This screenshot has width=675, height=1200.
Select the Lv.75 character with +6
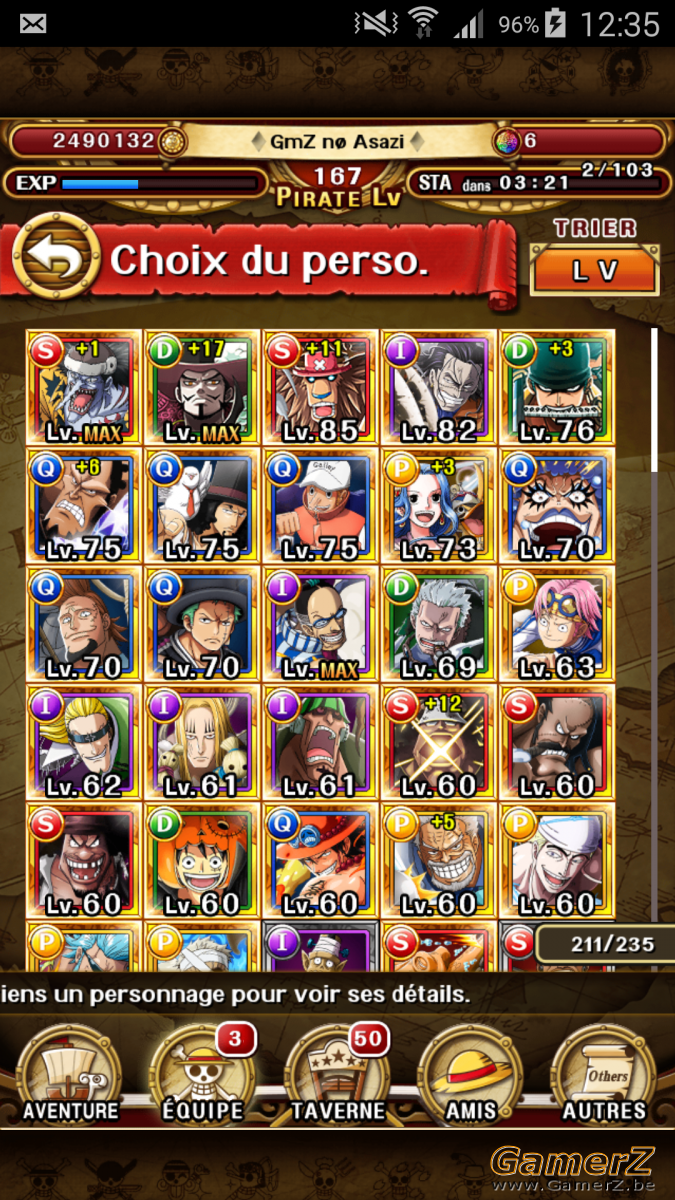coord(85,506)
